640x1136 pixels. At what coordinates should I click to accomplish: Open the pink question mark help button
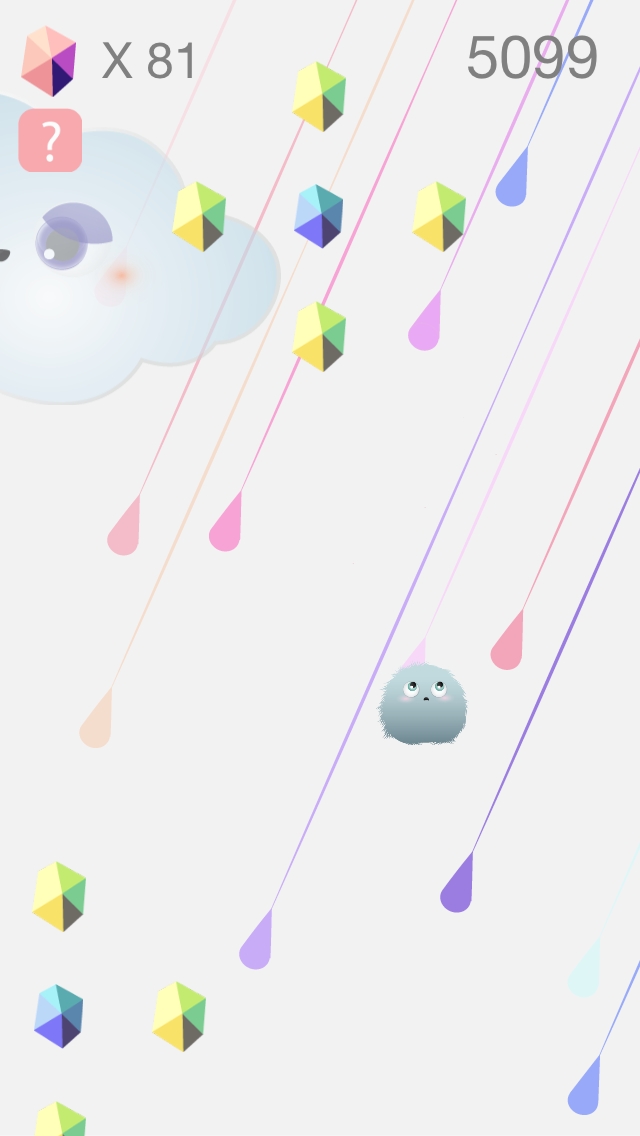click(x=50, y=141)
